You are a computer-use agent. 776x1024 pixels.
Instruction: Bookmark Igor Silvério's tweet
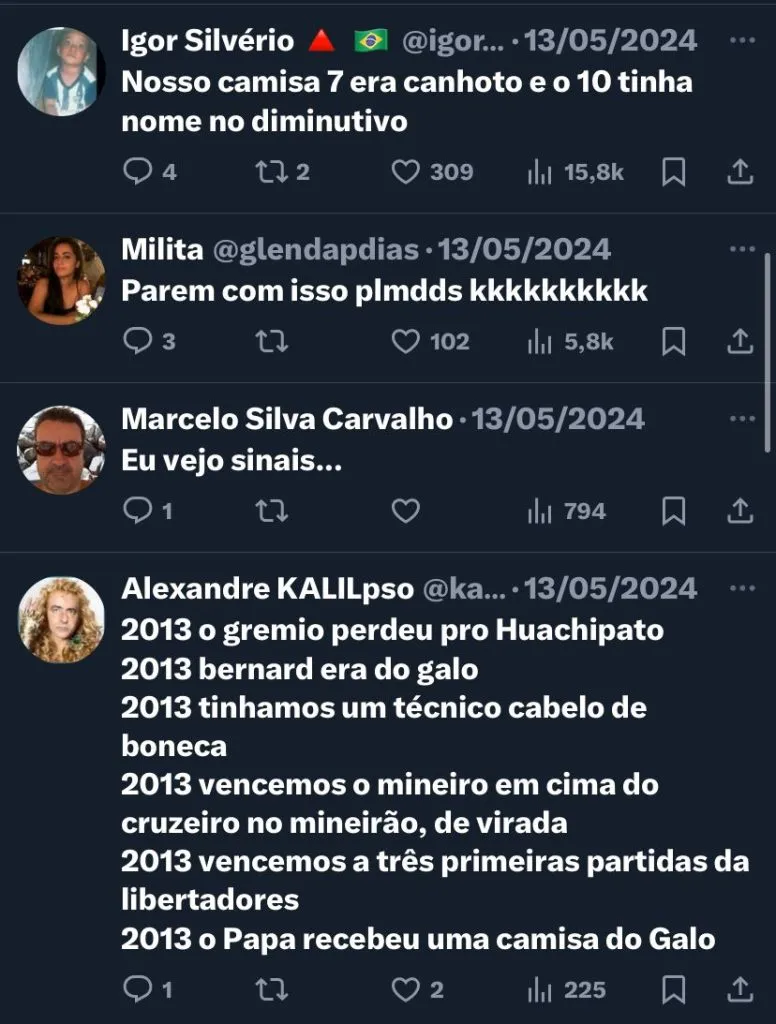tap(674, 172)
